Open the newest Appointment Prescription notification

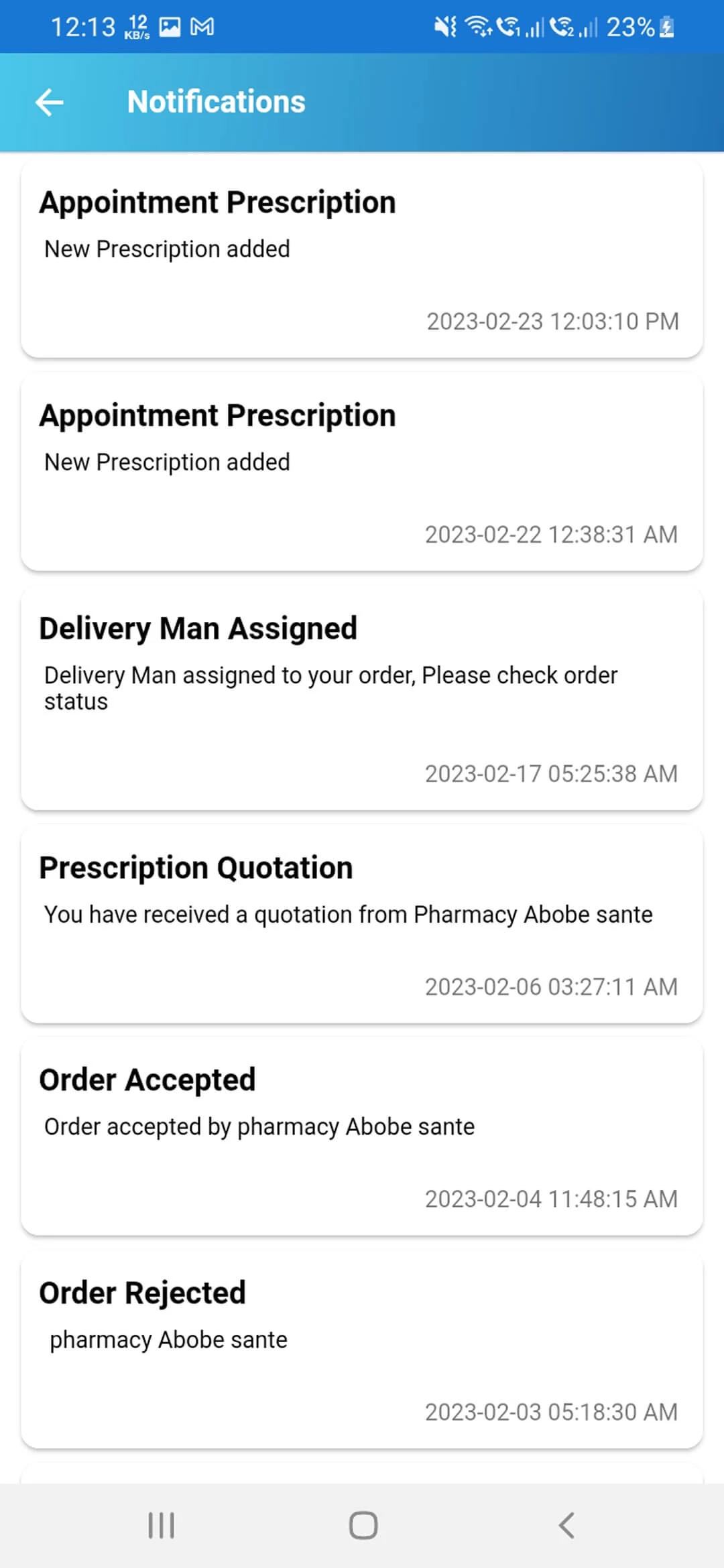point(362,258)
